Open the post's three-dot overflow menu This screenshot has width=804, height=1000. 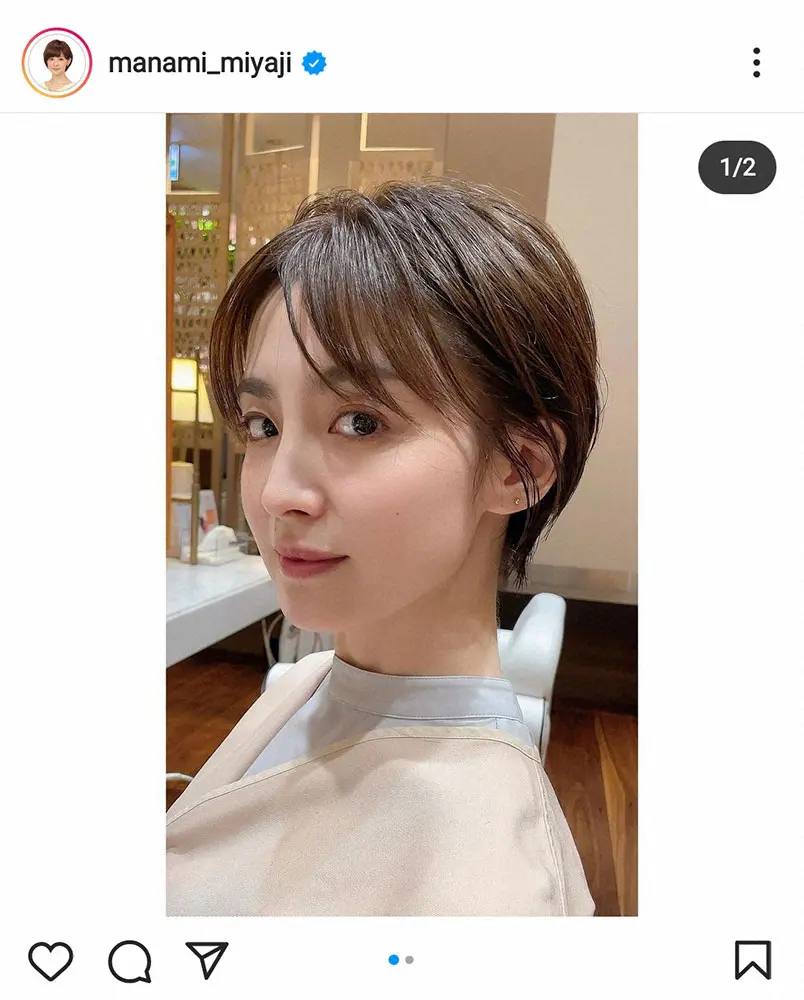(x=757, y=63)
